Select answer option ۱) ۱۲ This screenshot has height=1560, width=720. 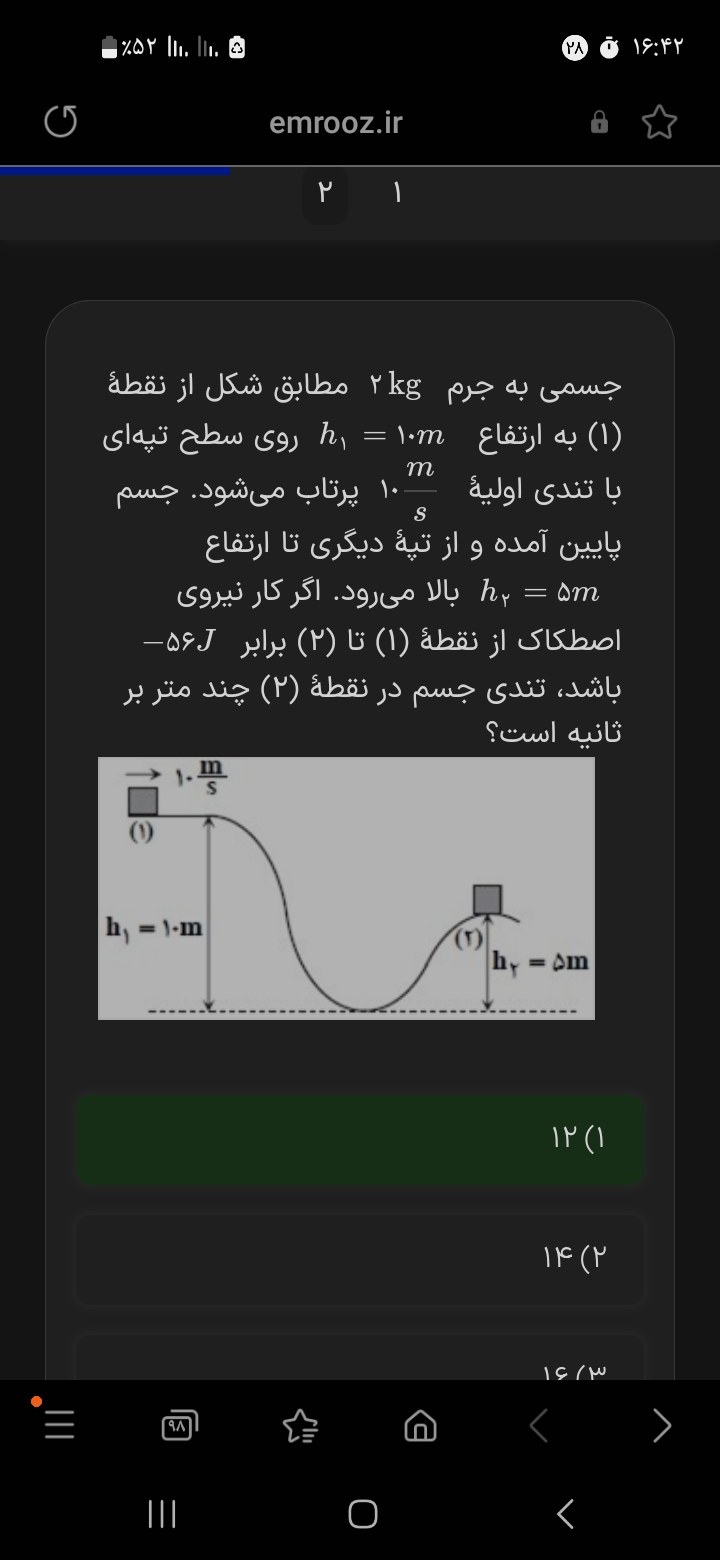360,1139
